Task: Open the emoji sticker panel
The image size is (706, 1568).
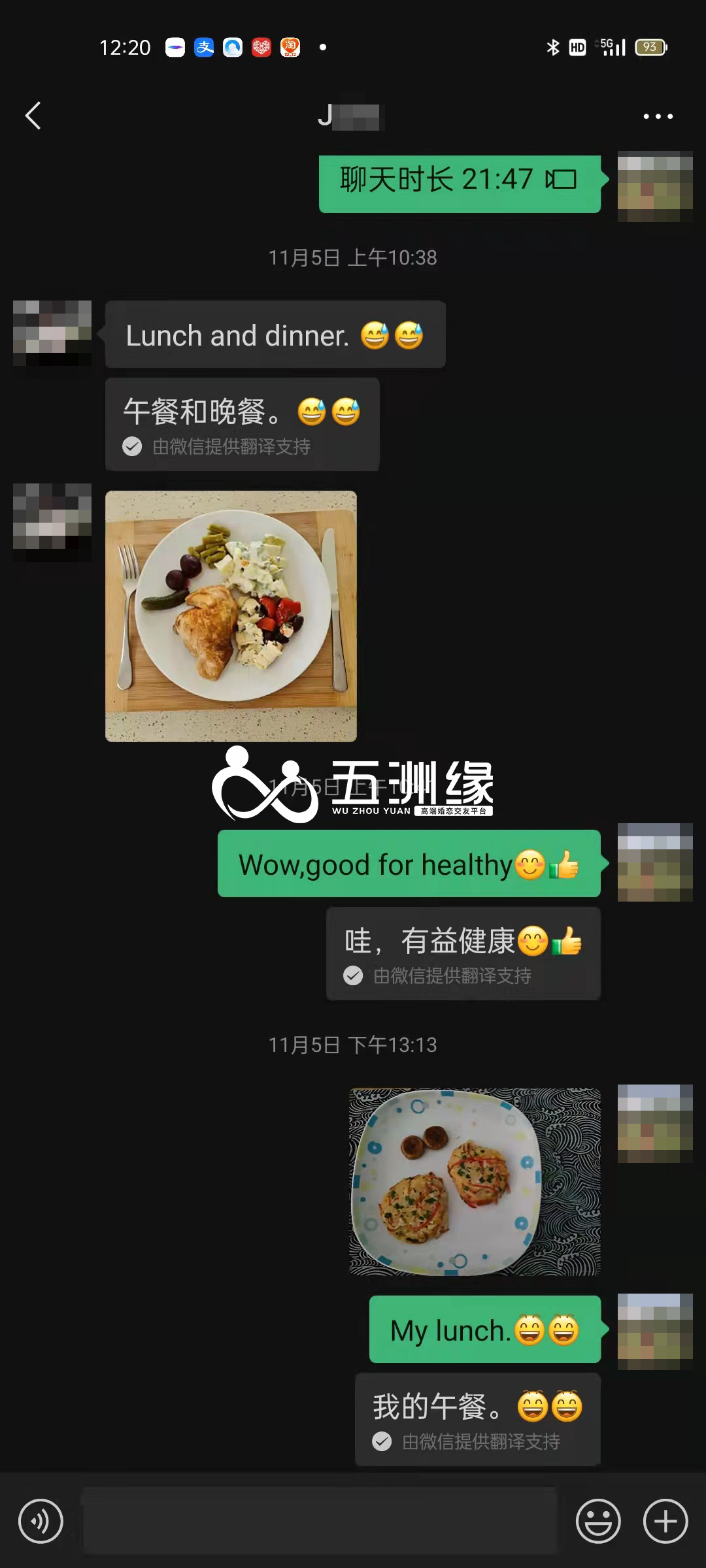Action: pyautogui.click(x=597, y=1521)
